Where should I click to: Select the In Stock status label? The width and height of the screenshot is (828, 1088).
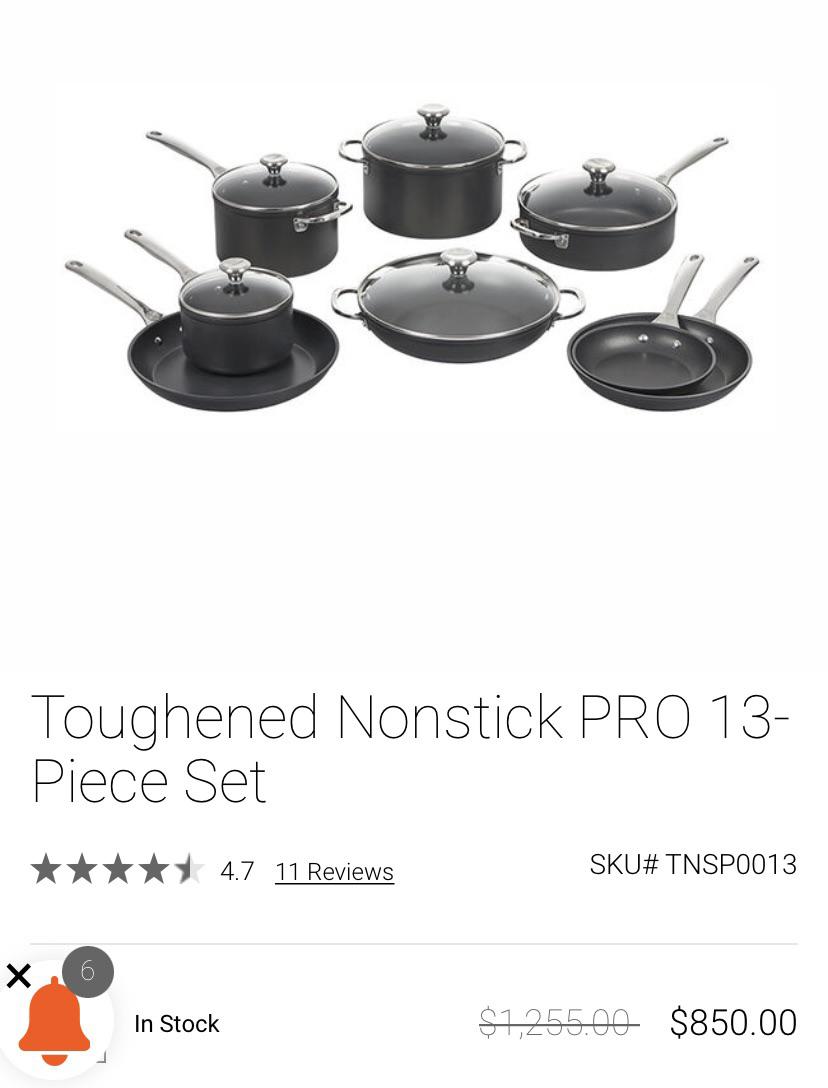pos(177,1024)
